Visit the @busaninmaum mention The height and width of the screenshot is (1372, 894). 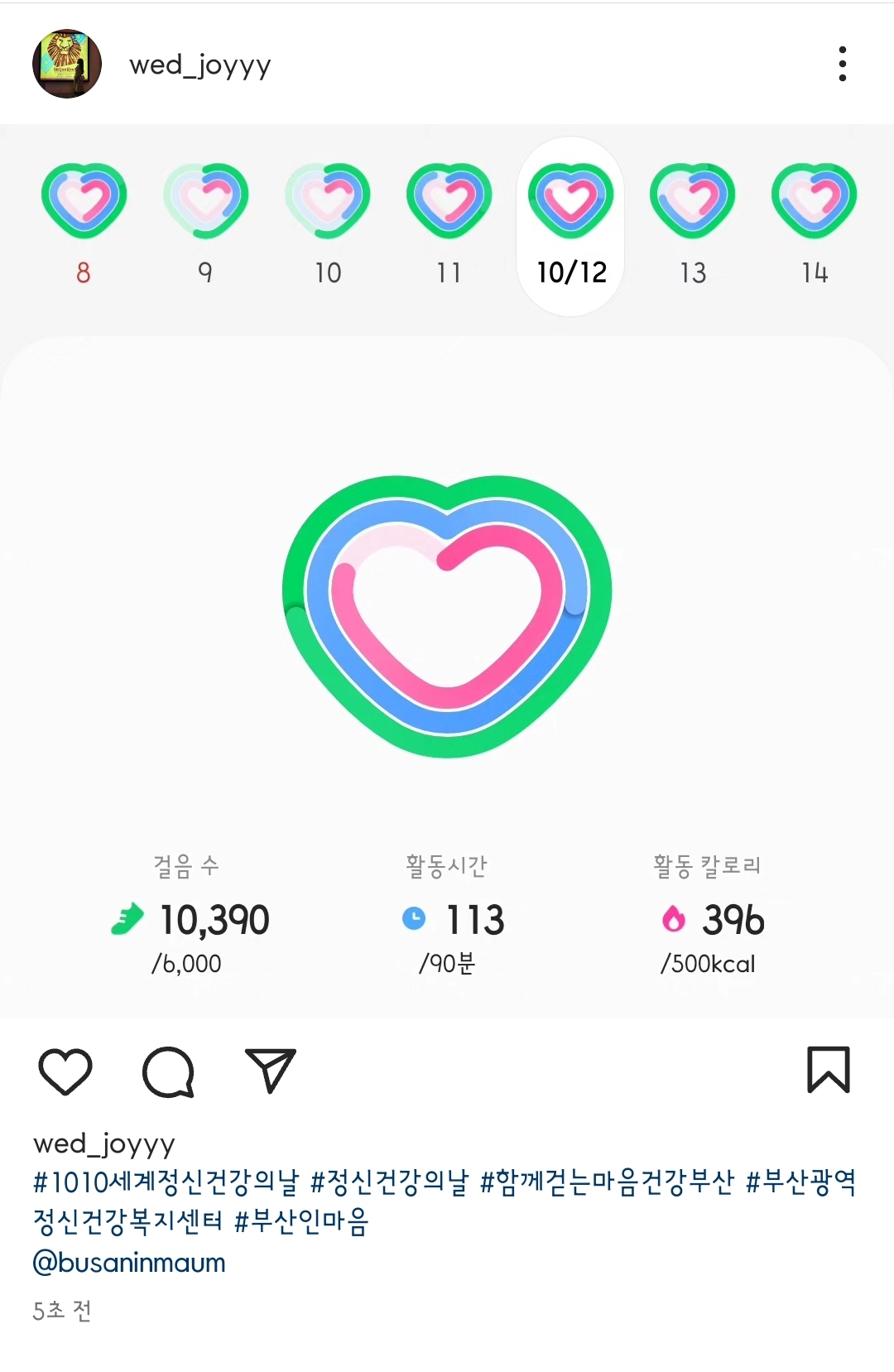tap(129, 1263)
